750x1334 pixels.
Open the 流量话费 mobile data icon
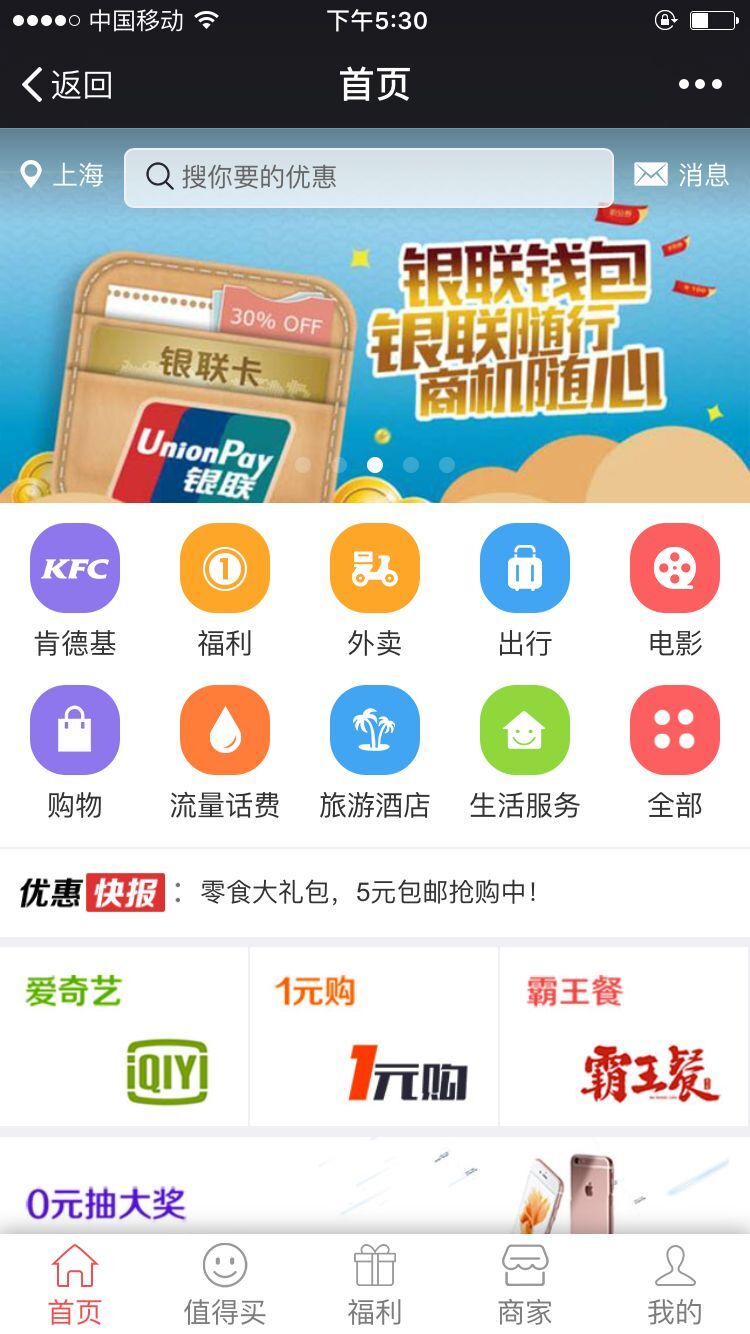(225, 729)
